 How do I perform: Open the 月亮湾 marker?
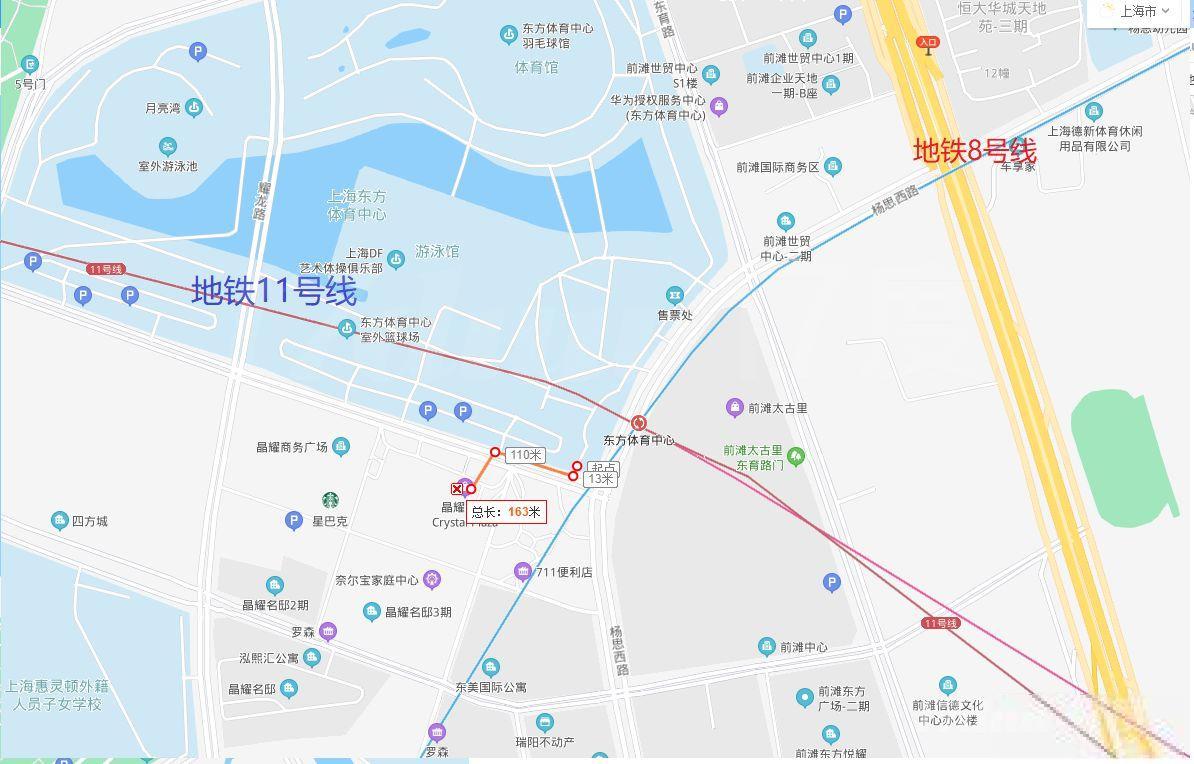tap(193, 107)
